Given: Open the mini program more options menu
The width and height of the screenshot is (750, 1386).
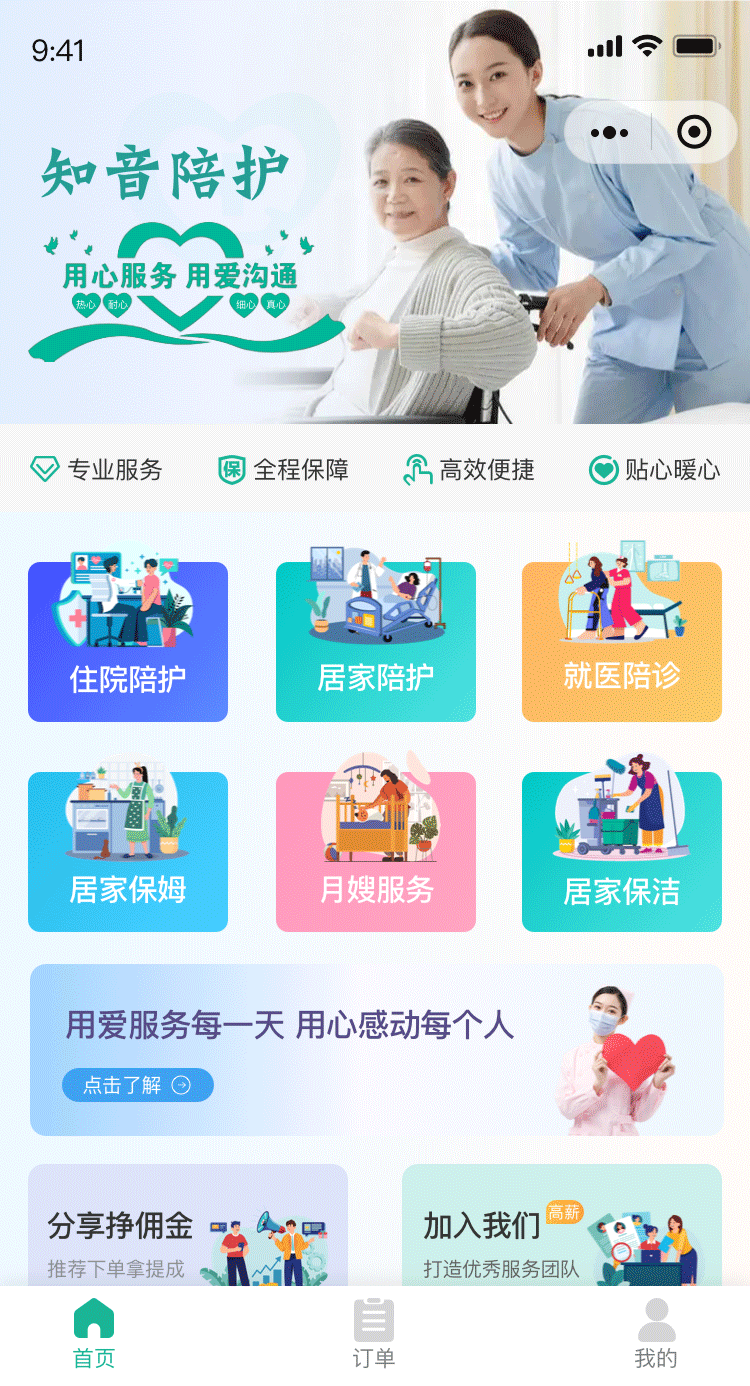Looking at the screenshot, I should pyautogui.click(x=609, y=132).
